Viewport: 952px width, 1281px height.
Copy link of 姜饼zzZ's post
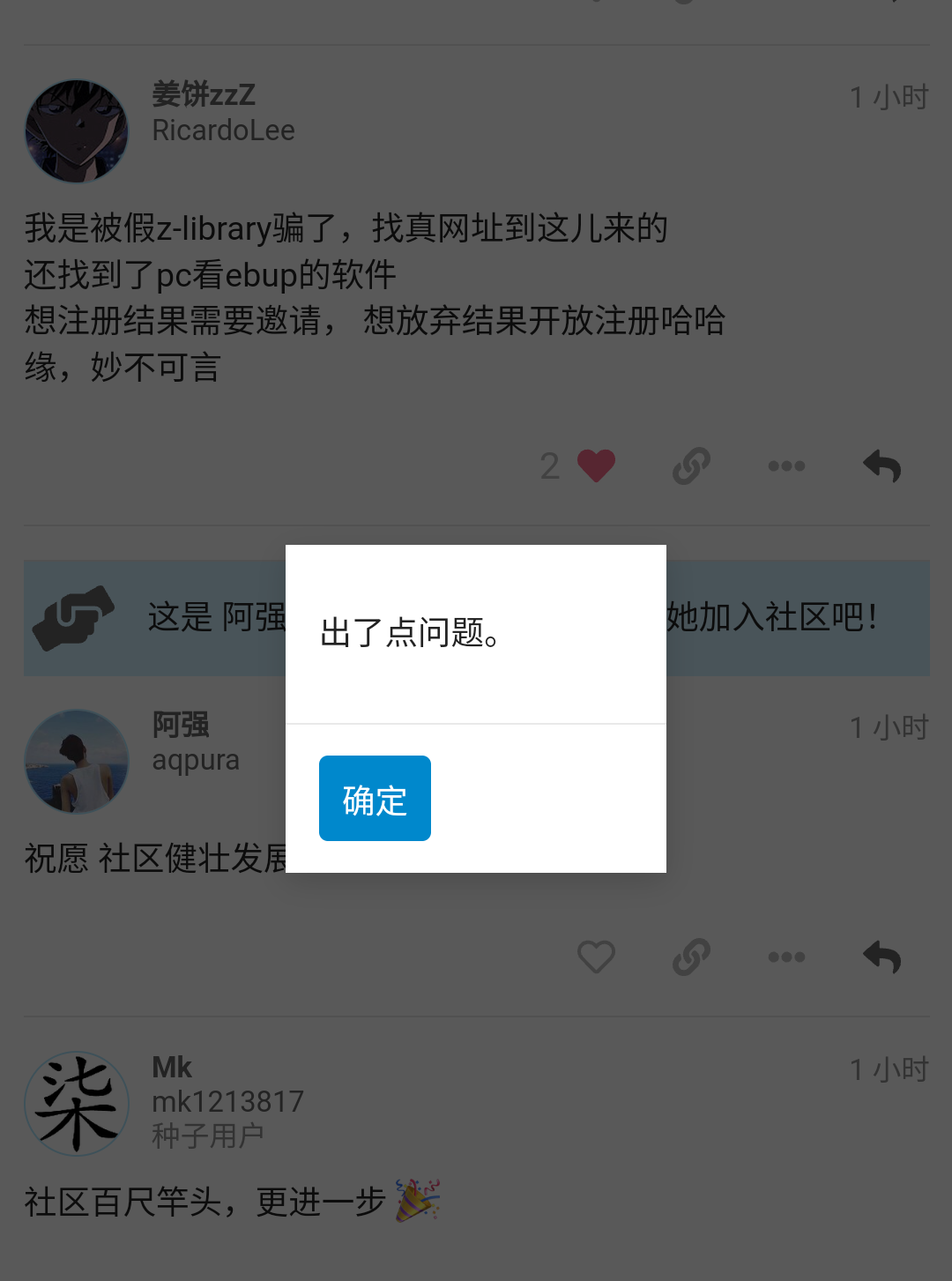pyautogui.click(x=691, y=465)
